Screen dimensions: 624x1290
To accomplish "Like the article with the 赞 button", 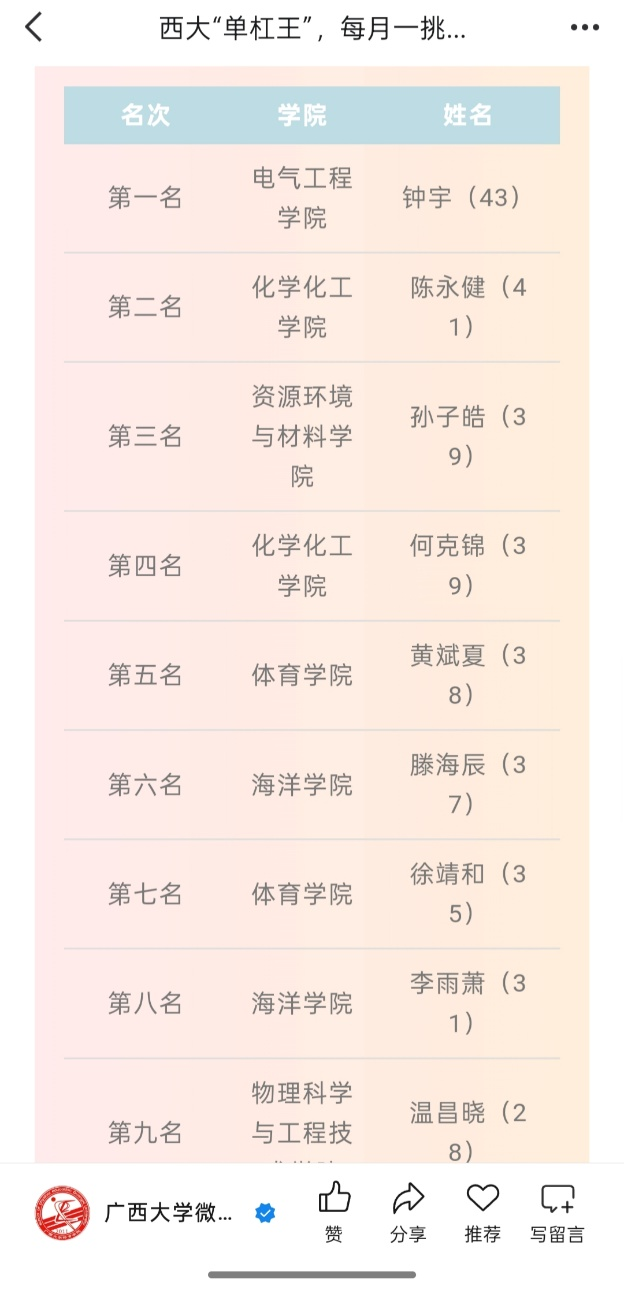I will [334, 1211].
